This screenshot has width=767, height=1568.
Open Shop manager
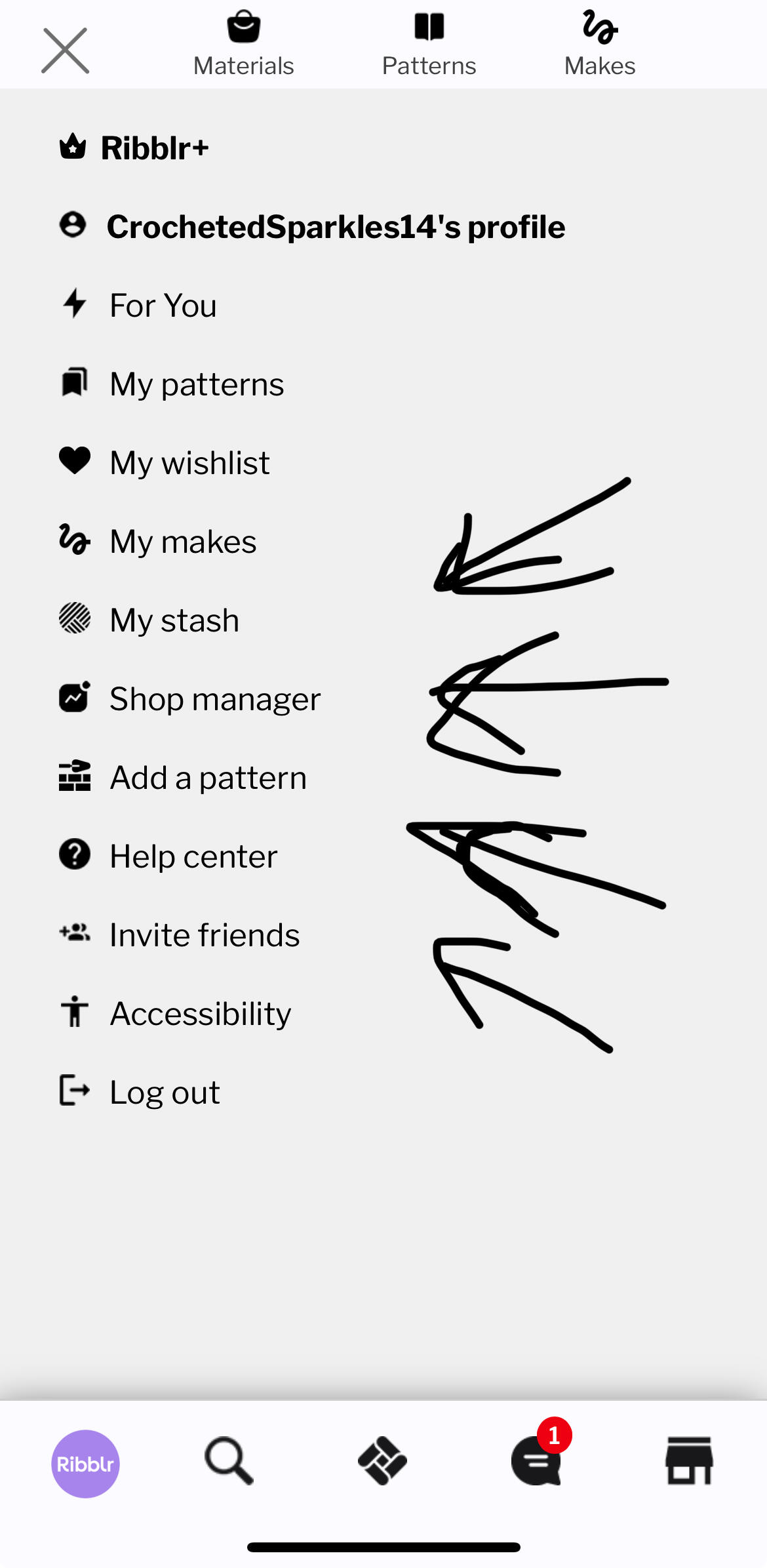189,698
